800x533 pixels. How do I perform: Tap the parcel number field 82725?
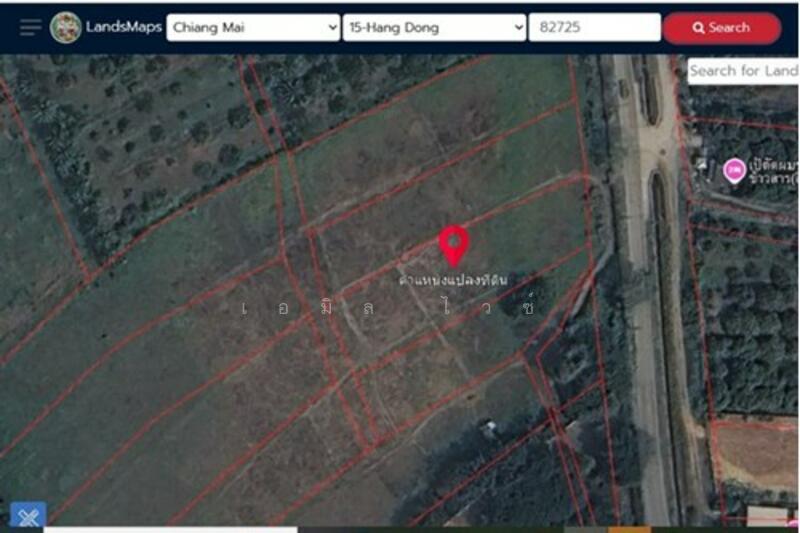(594, 28)
